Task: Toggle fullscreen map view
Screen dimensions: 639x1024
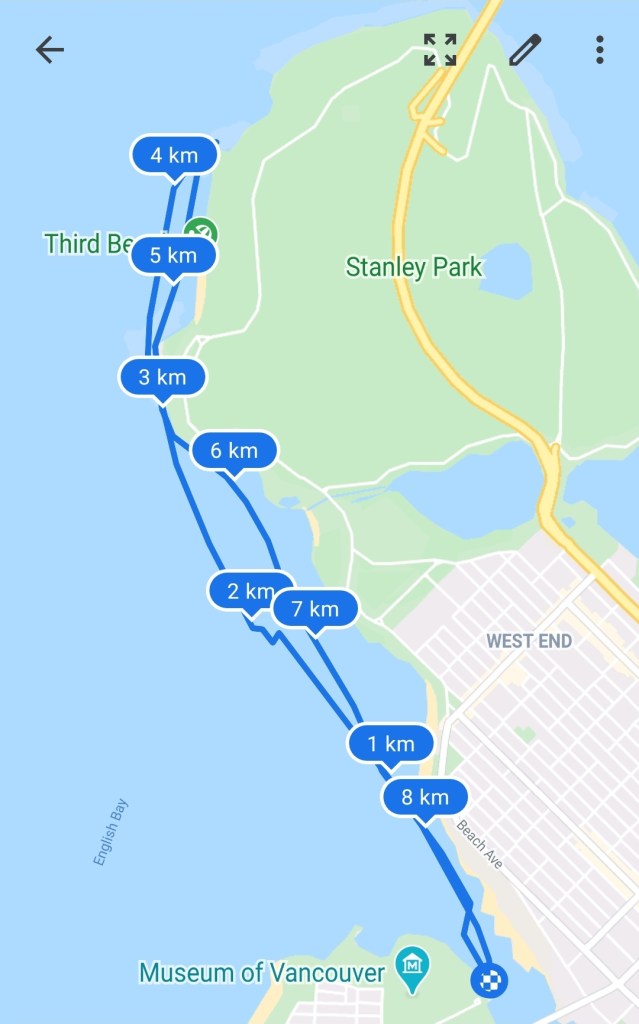Action: coord(440,50)
